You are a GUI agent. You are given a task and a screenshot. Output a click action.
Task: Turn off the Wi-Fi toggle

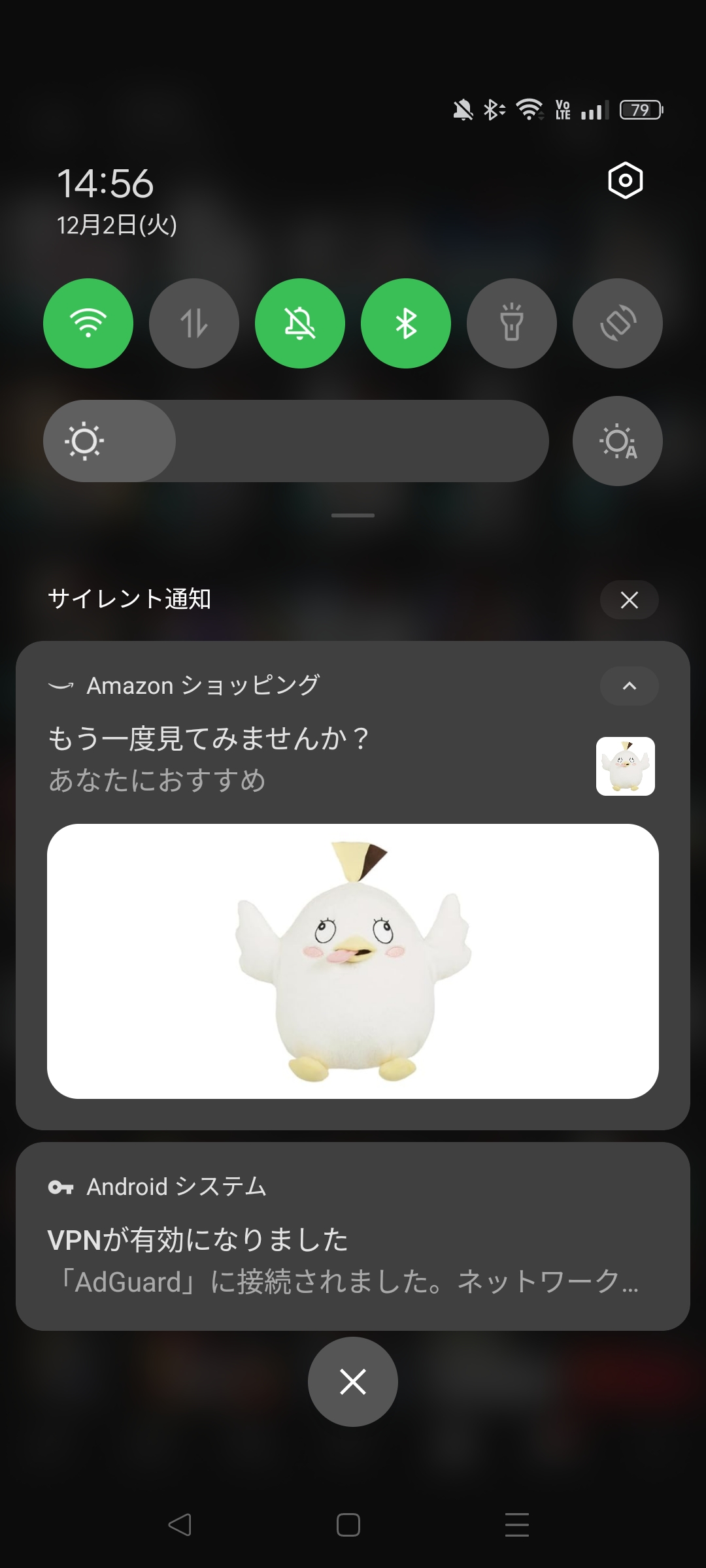pos(88,323)
